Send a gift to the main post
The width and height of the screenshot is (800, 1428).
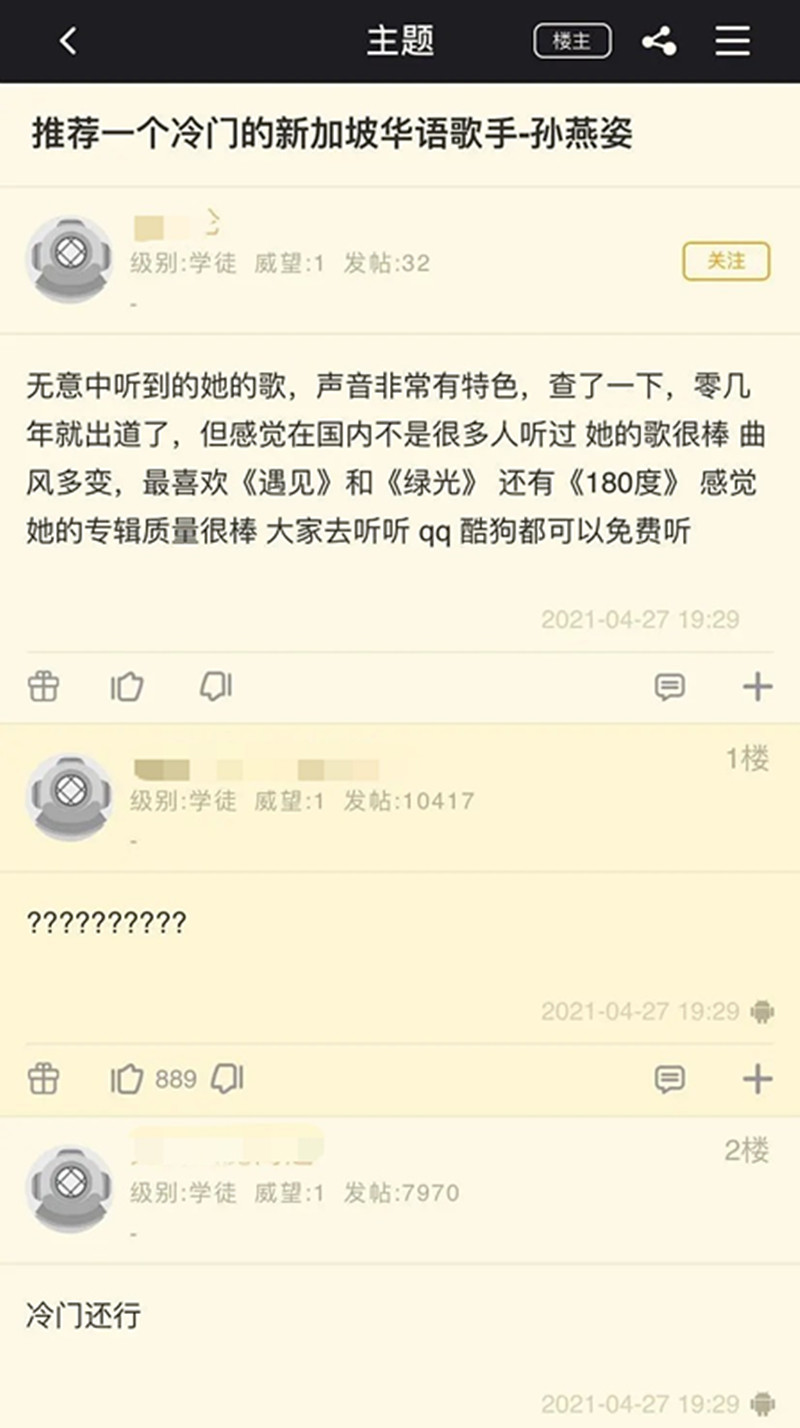[43, 686]
